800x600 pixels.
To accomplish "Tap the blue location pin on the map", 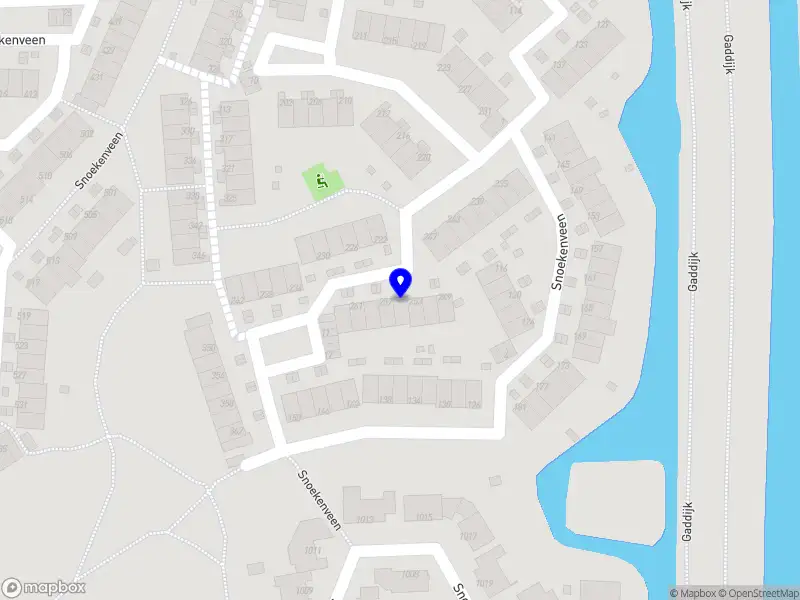I will click(400, 282).
